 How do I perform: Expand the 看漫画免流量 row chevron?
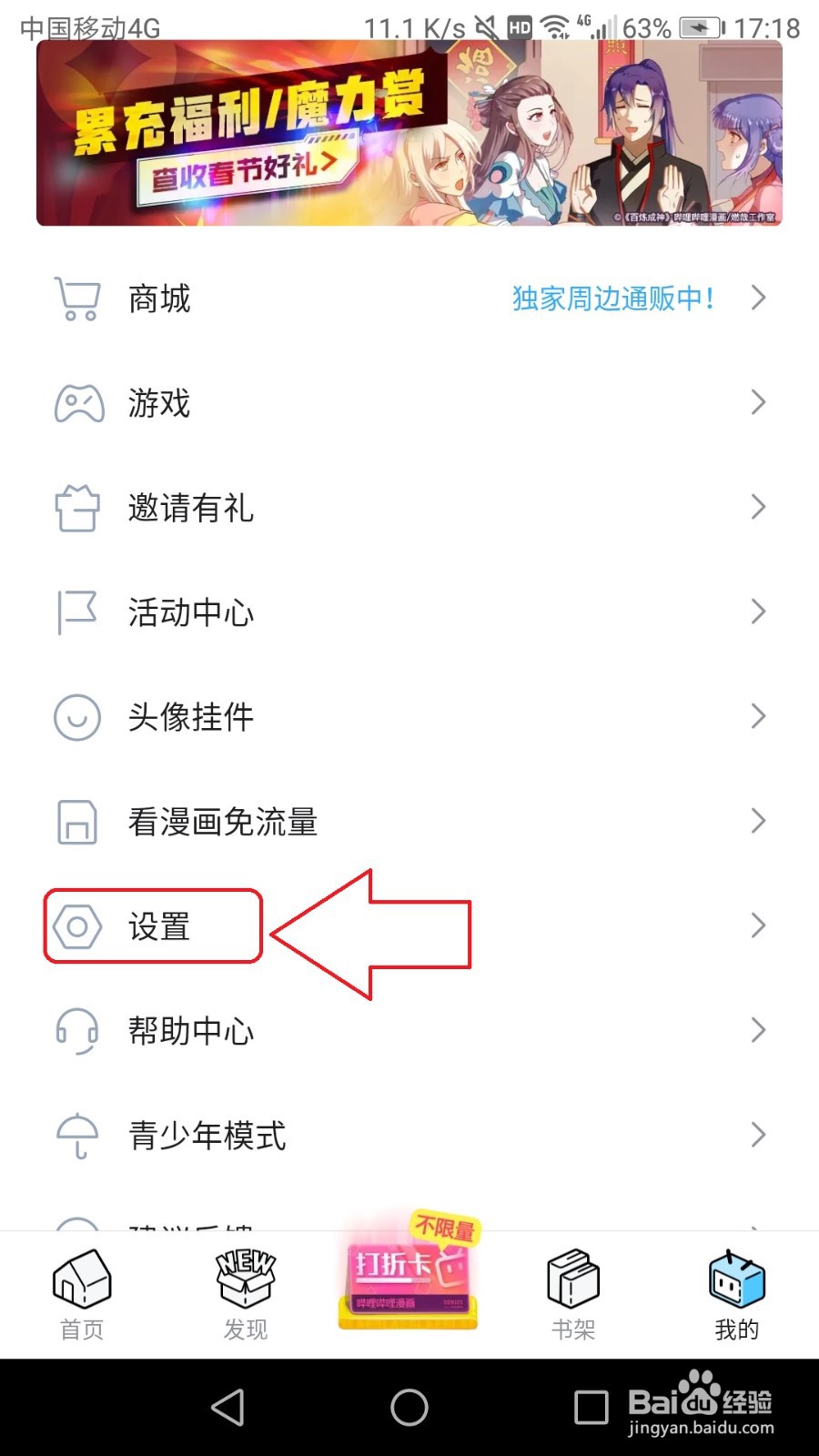[758, 821]
